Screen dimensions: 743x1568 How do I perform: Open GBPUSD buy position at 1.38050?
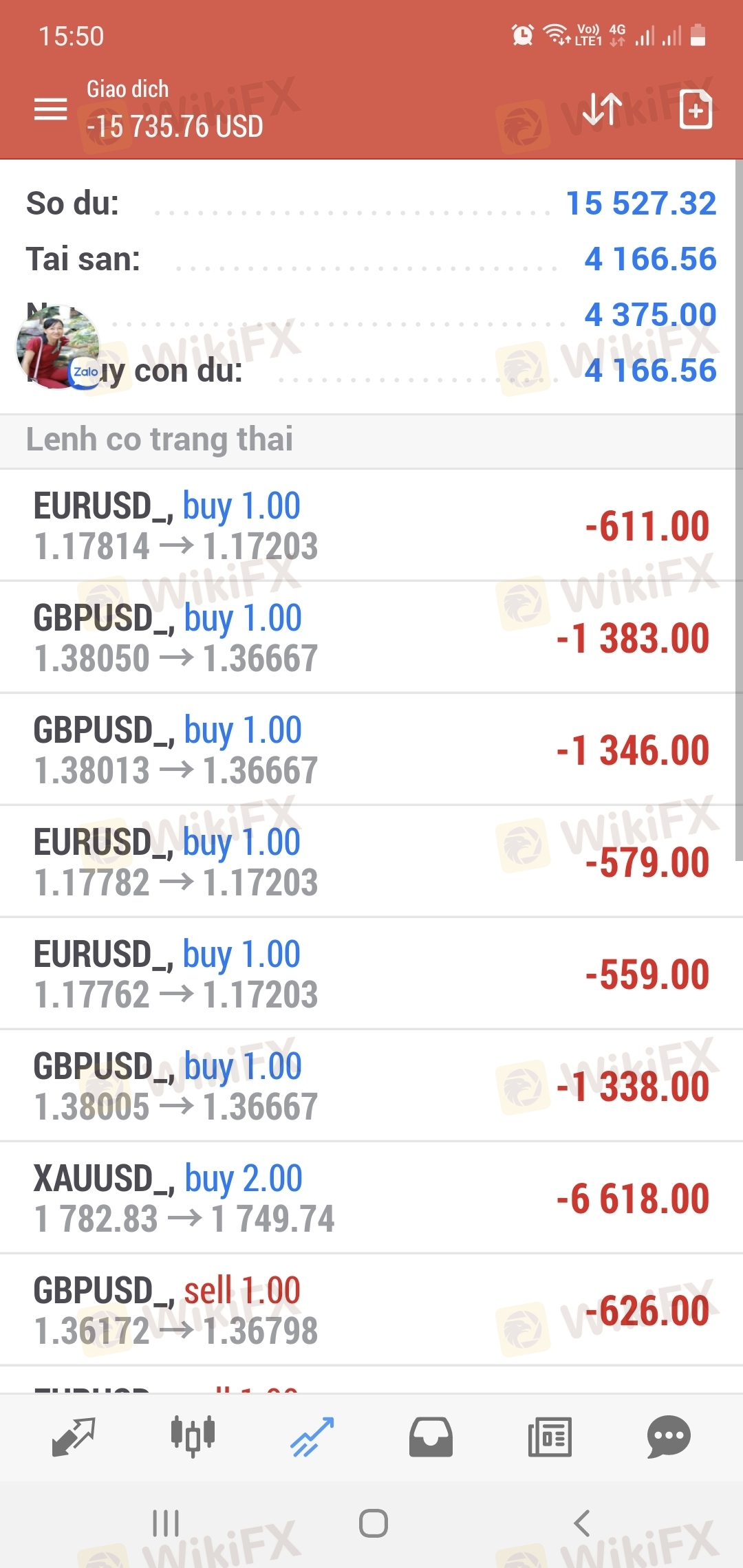pyautogui.click(x=371, y=638)
